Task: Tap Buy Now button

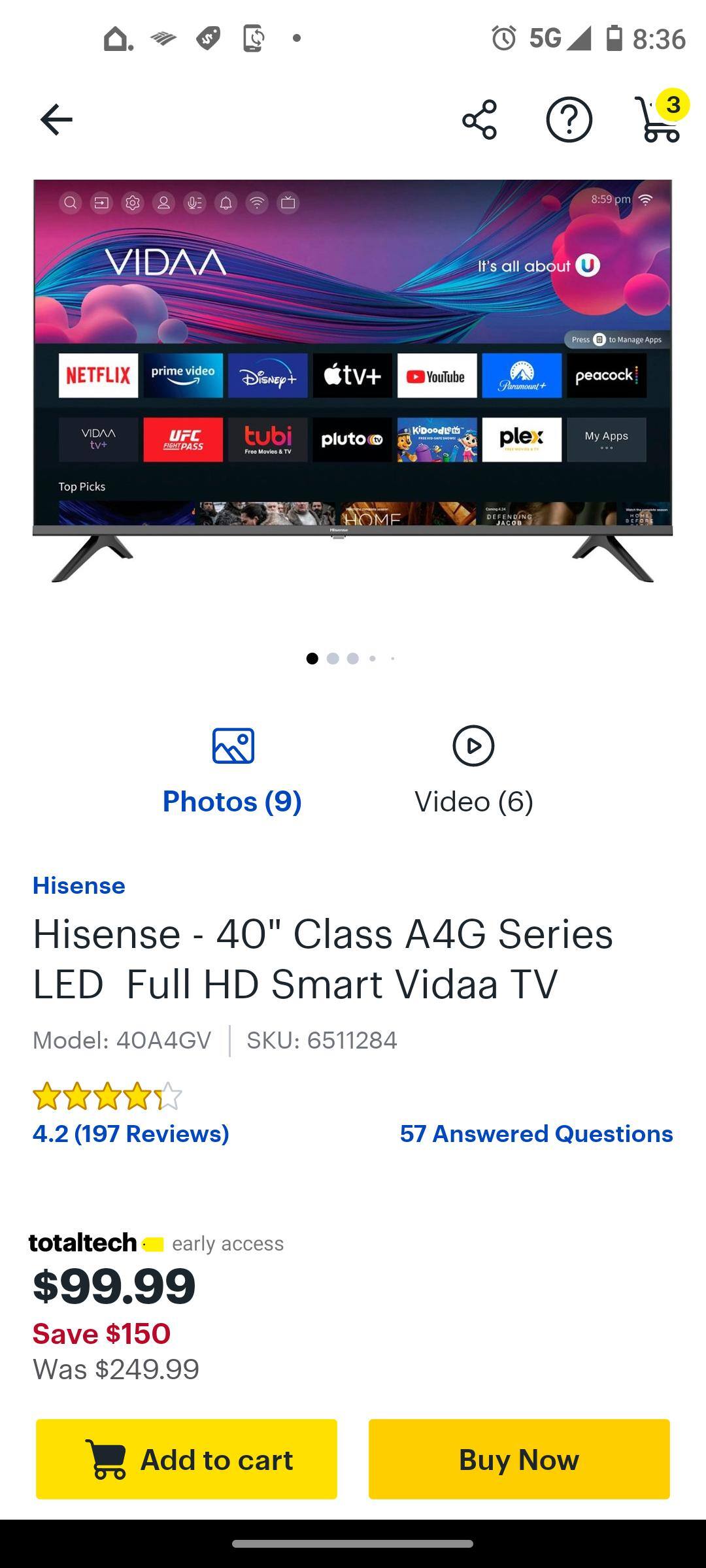Action: pos(519,1459)
